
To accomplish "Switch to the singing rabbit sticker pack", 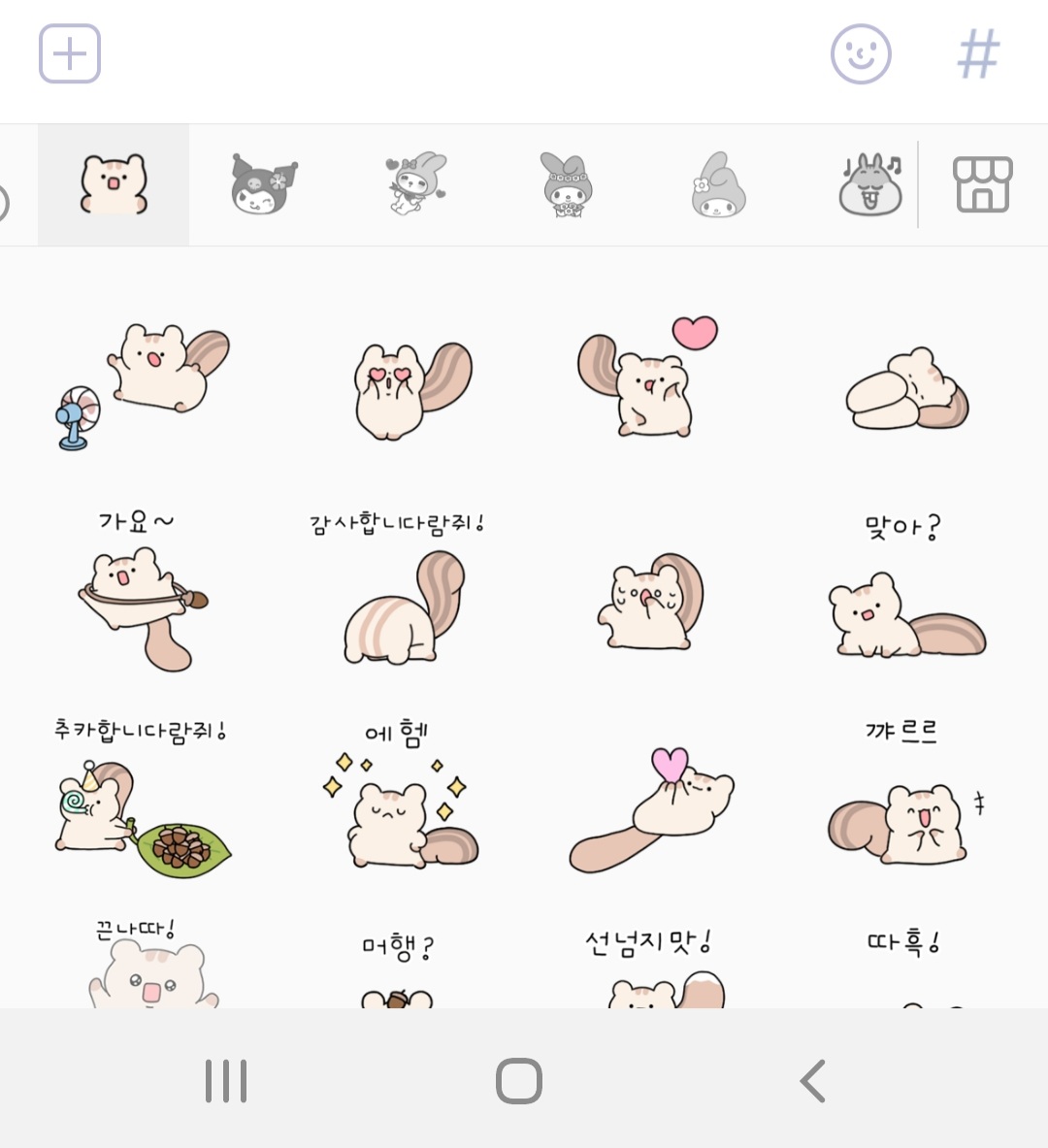I will coord(870,184).
